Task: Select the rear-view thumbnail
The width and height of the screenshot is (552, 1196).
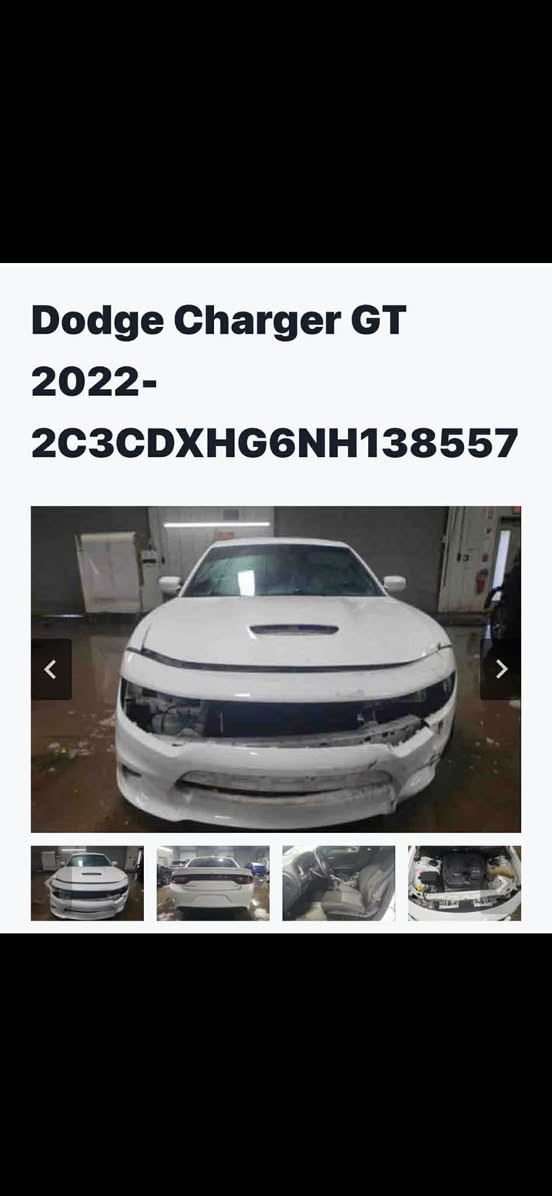Action: click(213, 883)
